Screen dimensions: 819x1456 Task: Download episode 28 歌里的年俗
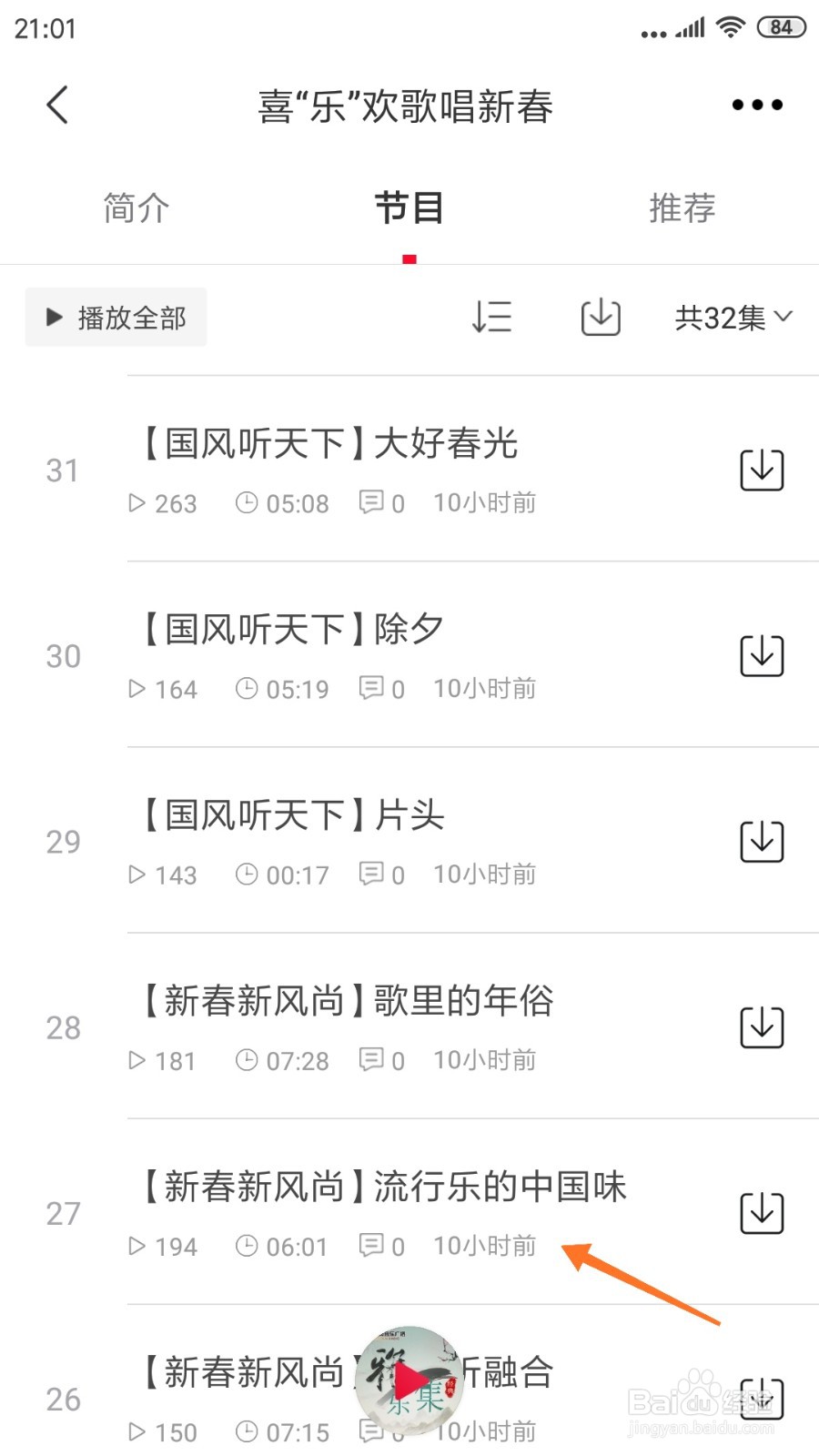762,1026
